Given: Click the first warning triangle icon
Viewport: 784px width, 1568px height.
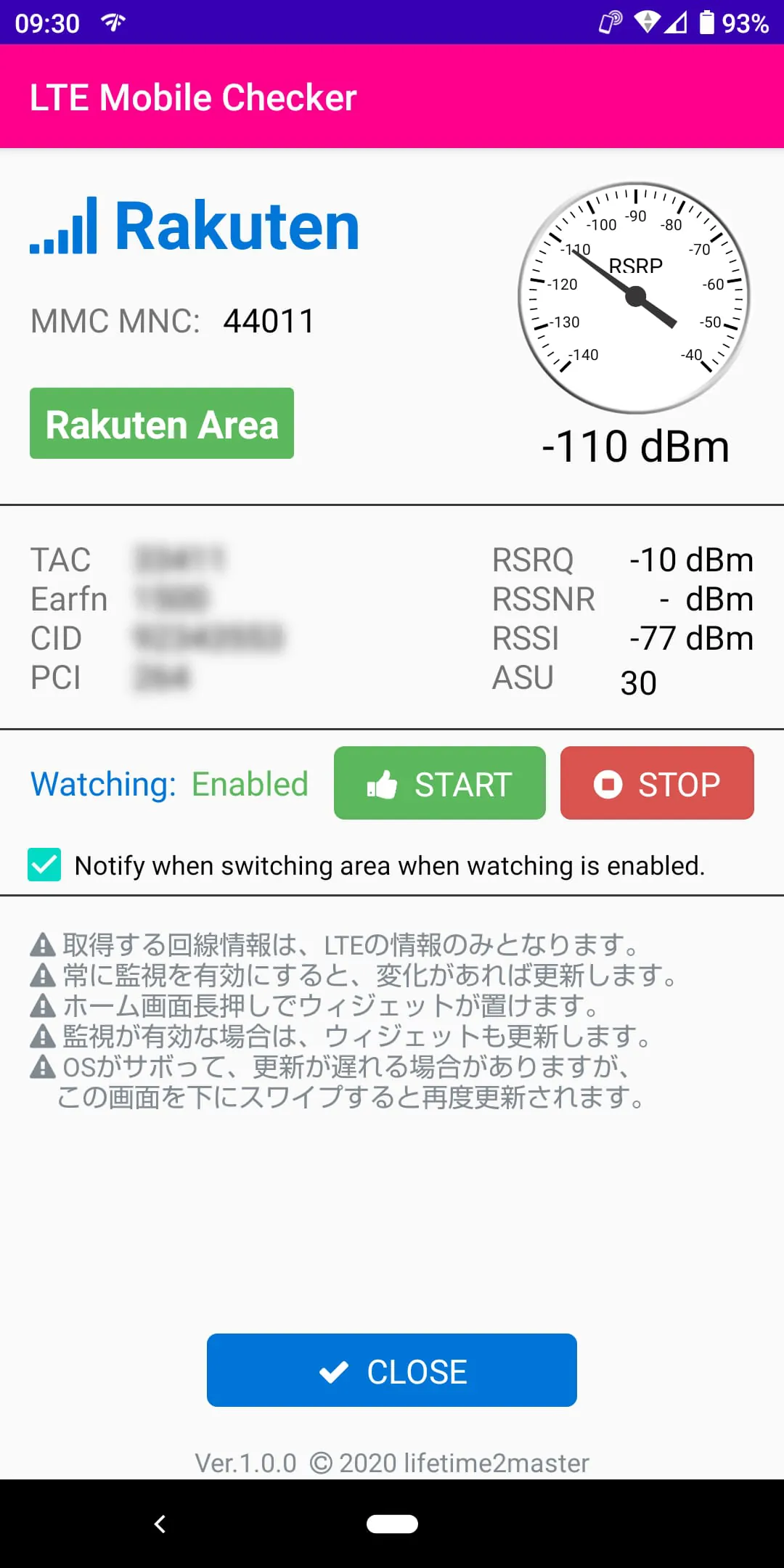Looking at the screenshot, I should pyautogui.click(x=41, y=945).
